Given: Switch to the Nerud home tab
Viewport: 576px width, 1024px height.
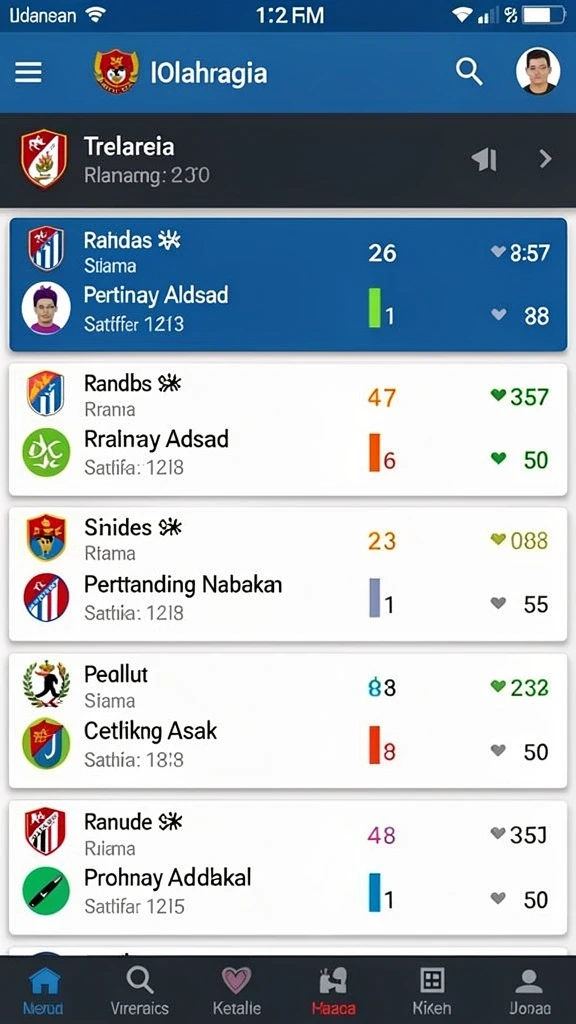Looking at the screenshot, I should tap(44, 989).
